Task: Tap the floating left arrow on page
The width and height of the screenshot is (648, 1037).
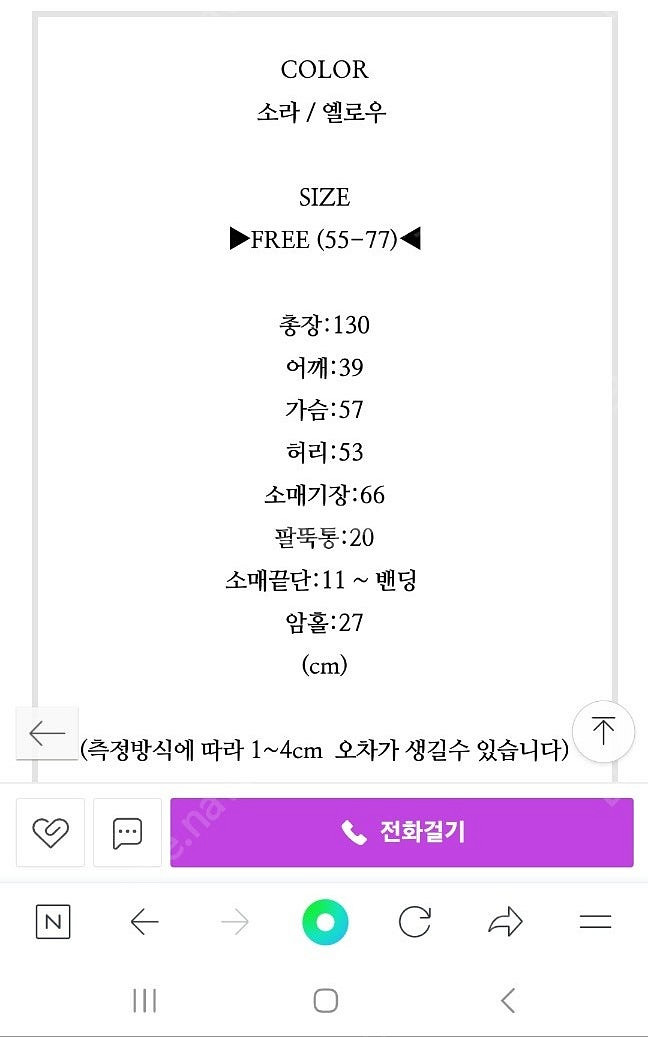Action: tap(47, 734)
